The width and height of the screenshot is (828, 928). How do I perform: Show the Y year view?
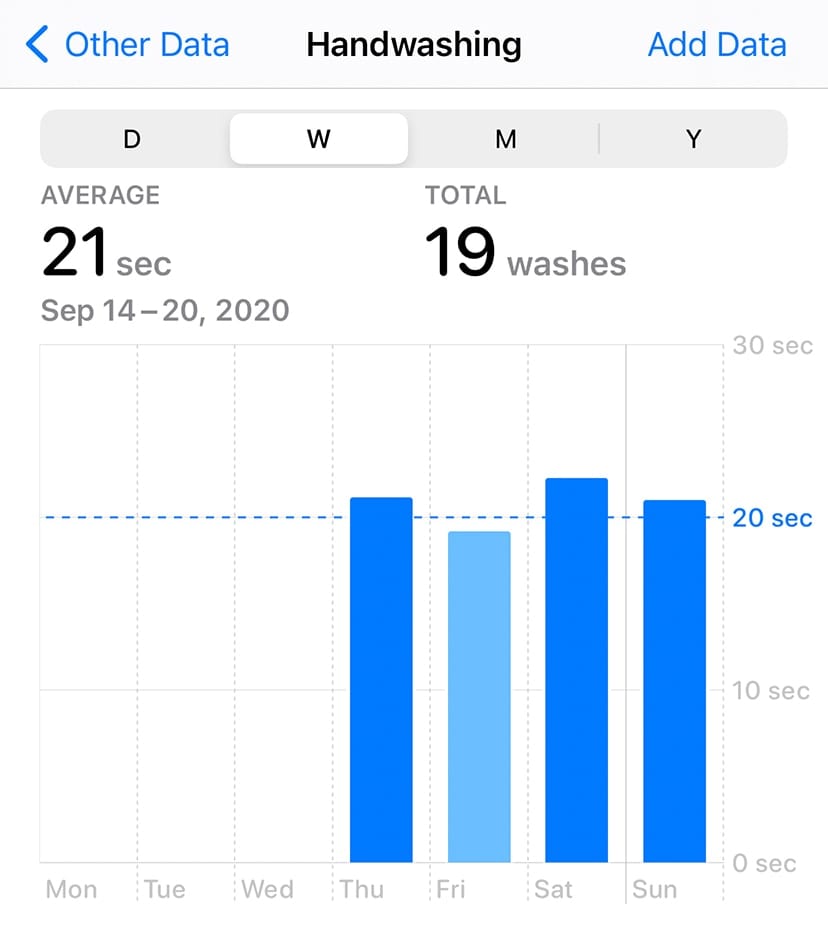coord(693,139)
